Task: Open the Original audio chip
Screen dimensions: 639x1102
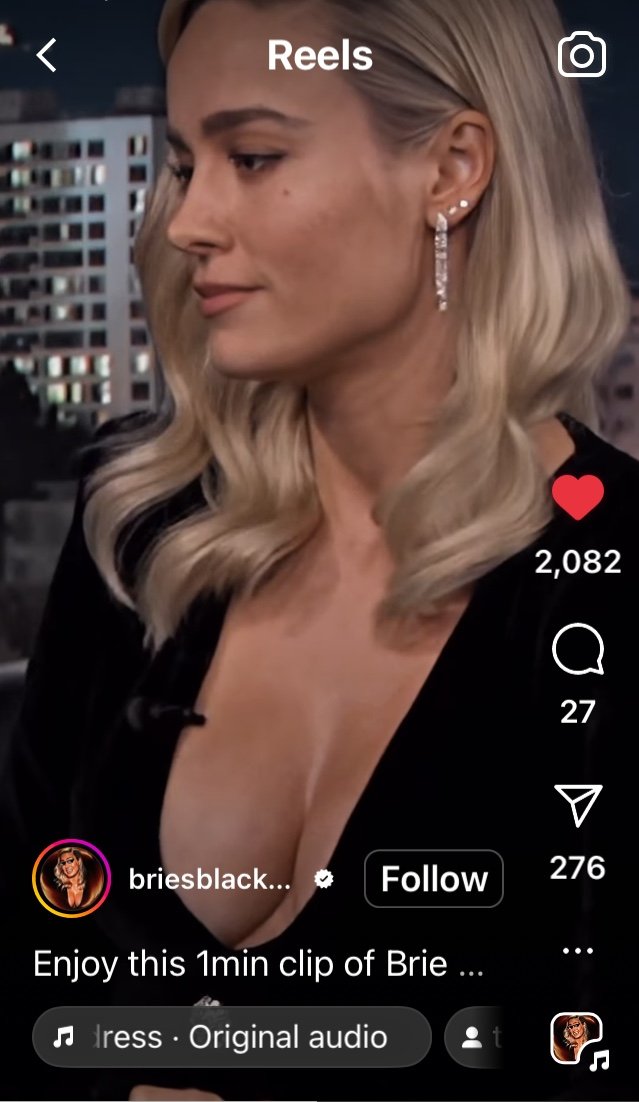Action: point(231,1037)
